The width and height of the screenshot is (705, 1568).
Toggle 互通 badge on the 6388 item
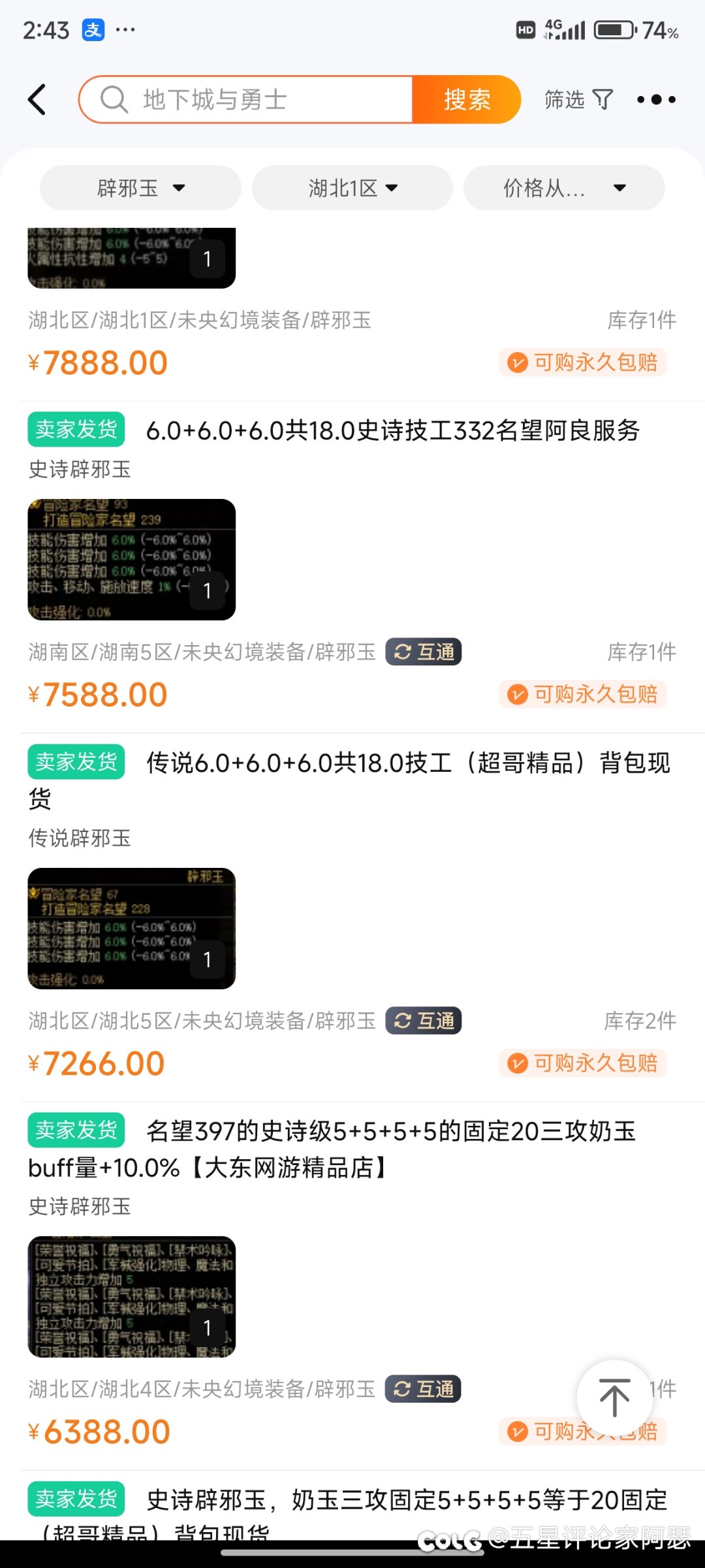pyautogui.click(x=422, y=1389)
